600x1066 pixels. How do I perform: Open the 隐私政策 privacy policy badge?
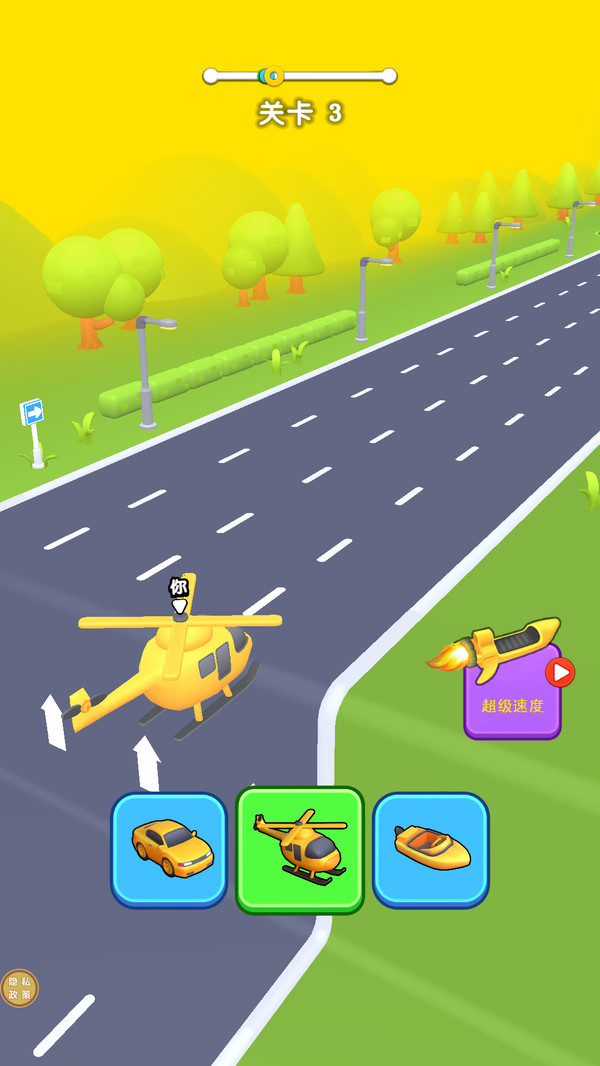click(x=20, y=988)
